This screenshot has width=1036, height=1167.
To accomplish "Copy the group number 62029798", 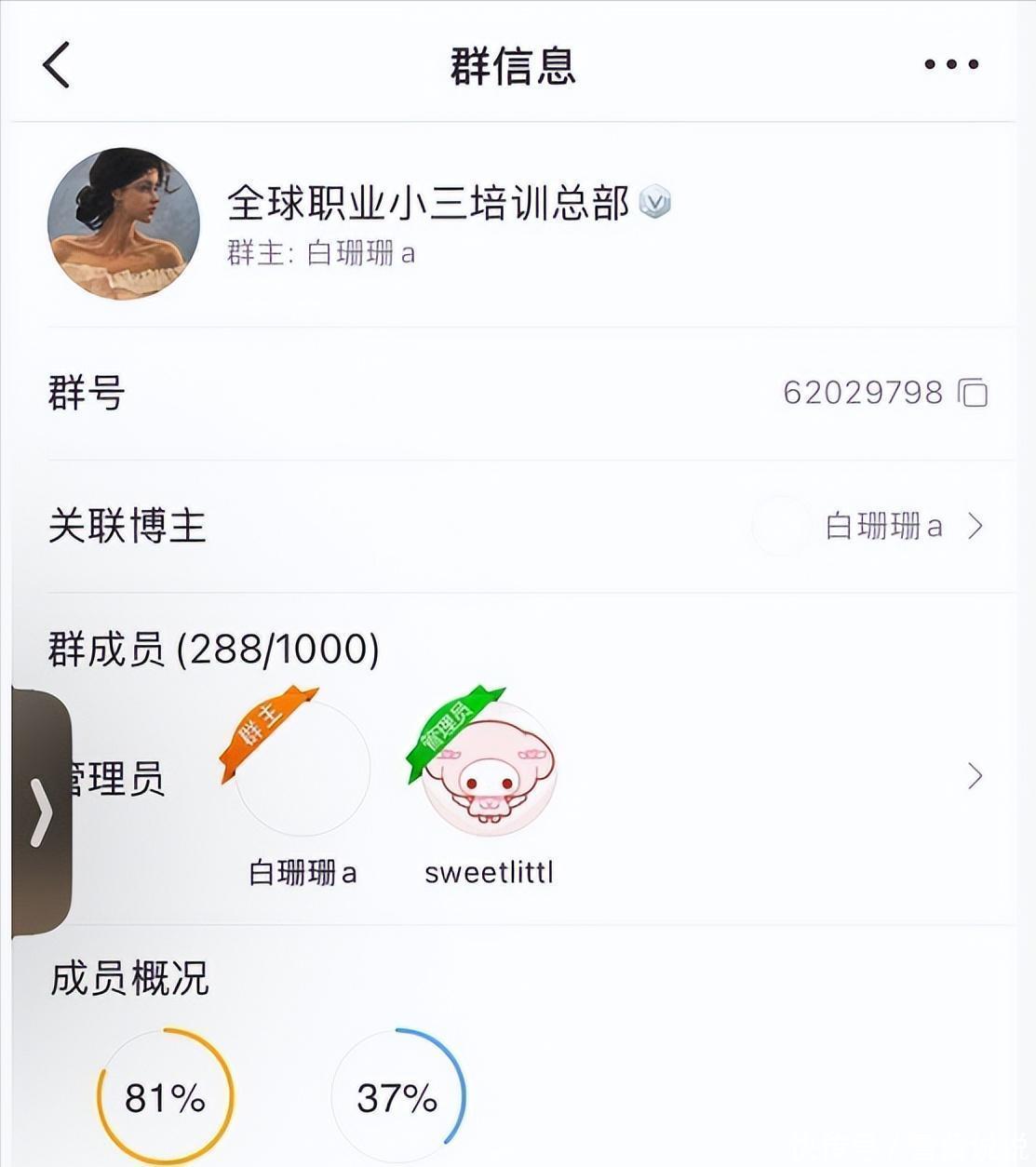I will pyautogui.click(x=974, y=393).
